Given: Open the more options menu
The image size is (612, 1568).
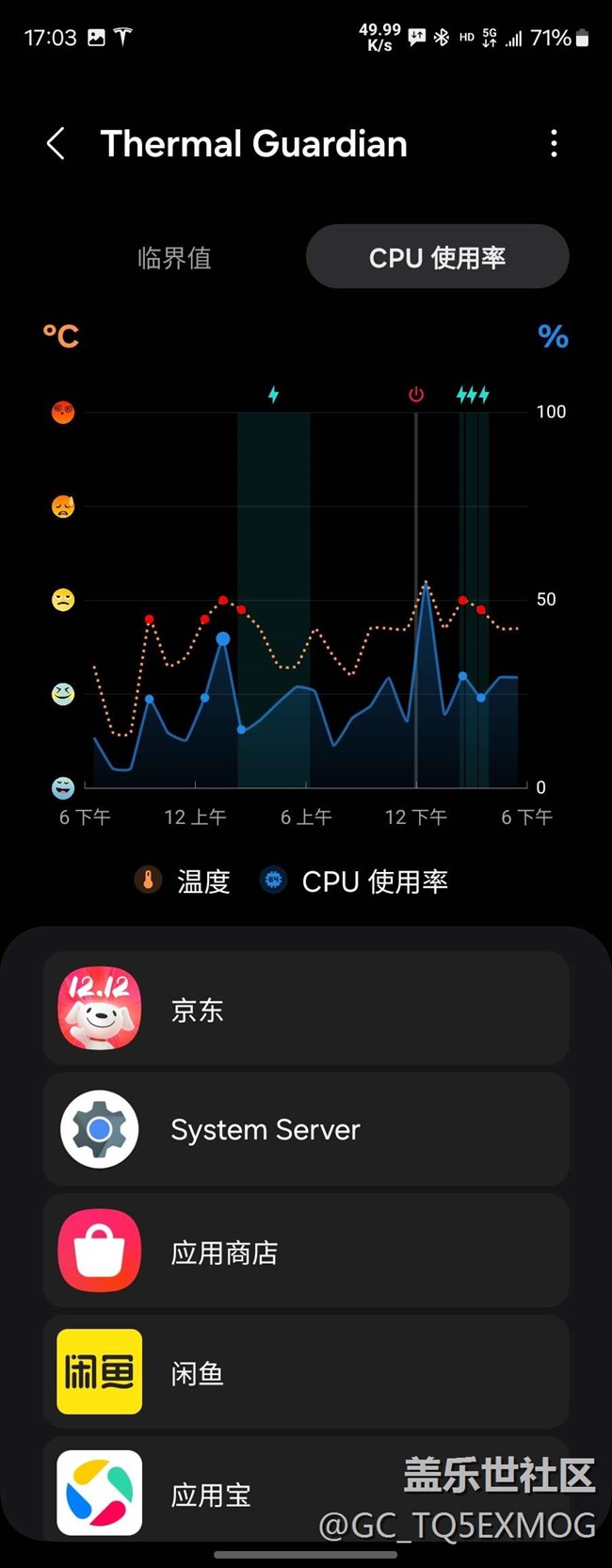Looking at the screenshot, I should (x=554, y=144).
